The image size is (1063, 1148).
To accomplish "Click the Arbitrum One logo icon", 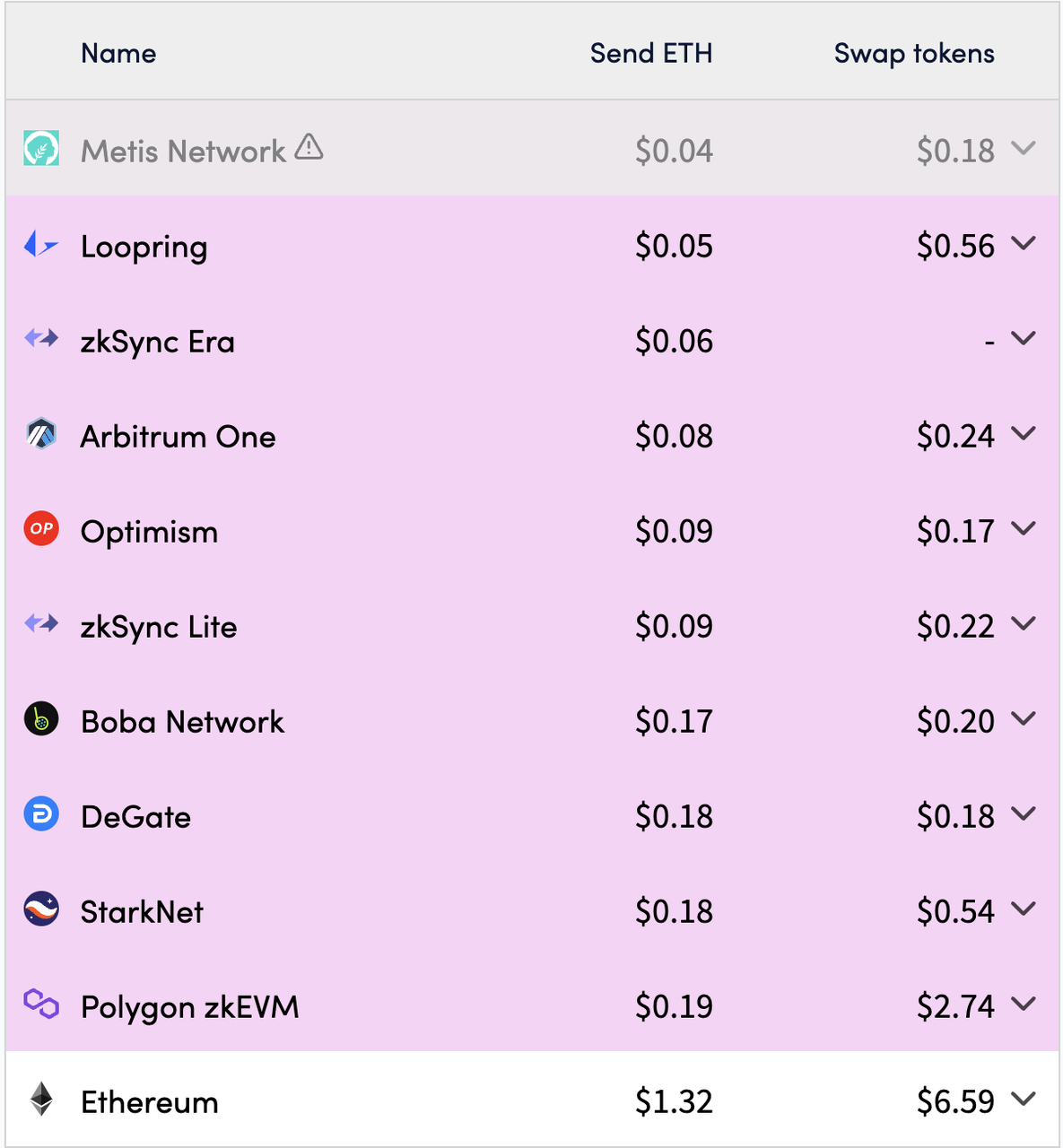I will coord(40,436).
